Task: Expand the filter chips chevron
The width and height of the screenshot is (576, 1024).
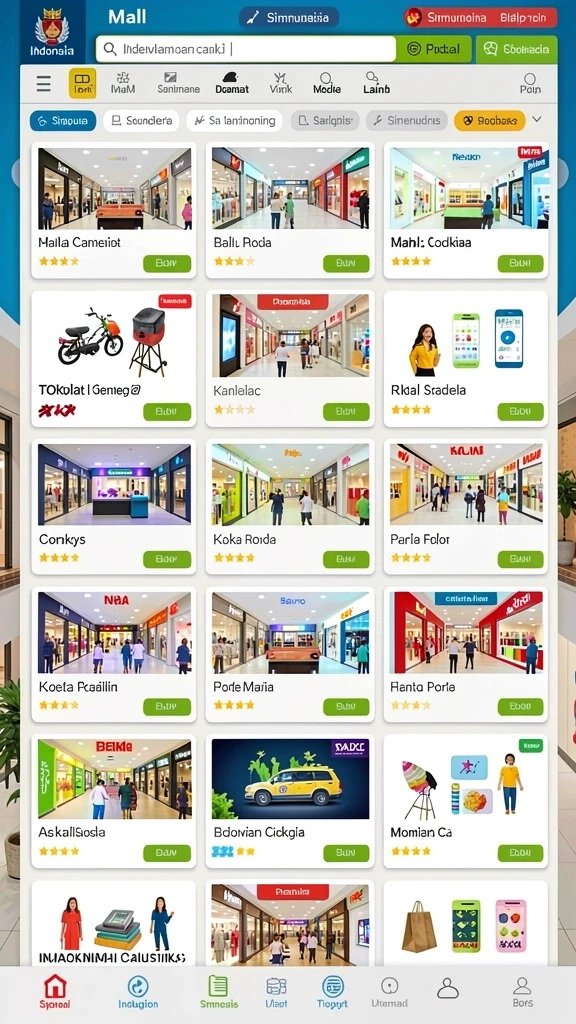Action: click(537, 120)
